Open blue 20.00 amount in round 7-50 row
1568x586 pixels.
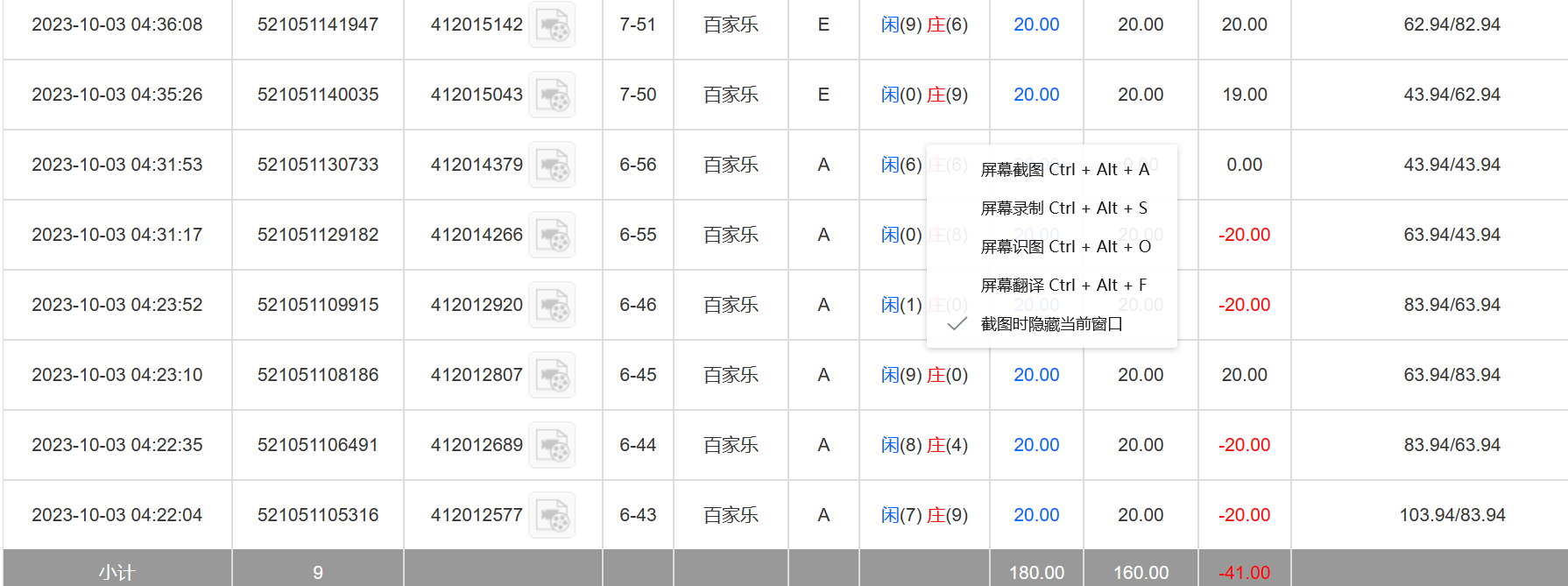[x=1036, y=95]
